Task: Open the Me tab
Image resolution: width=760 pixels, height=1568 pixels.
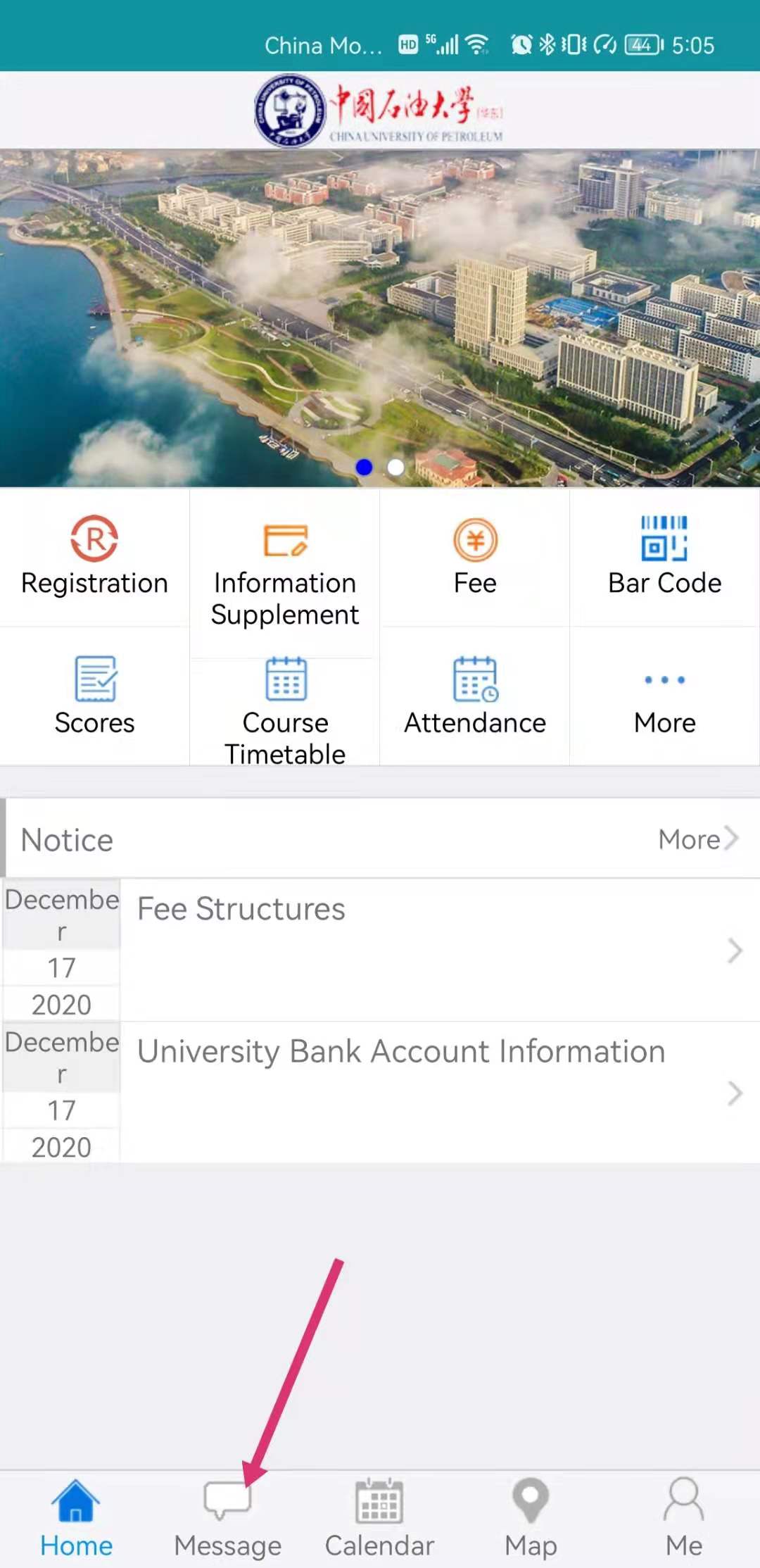Action: [683, 1519]
